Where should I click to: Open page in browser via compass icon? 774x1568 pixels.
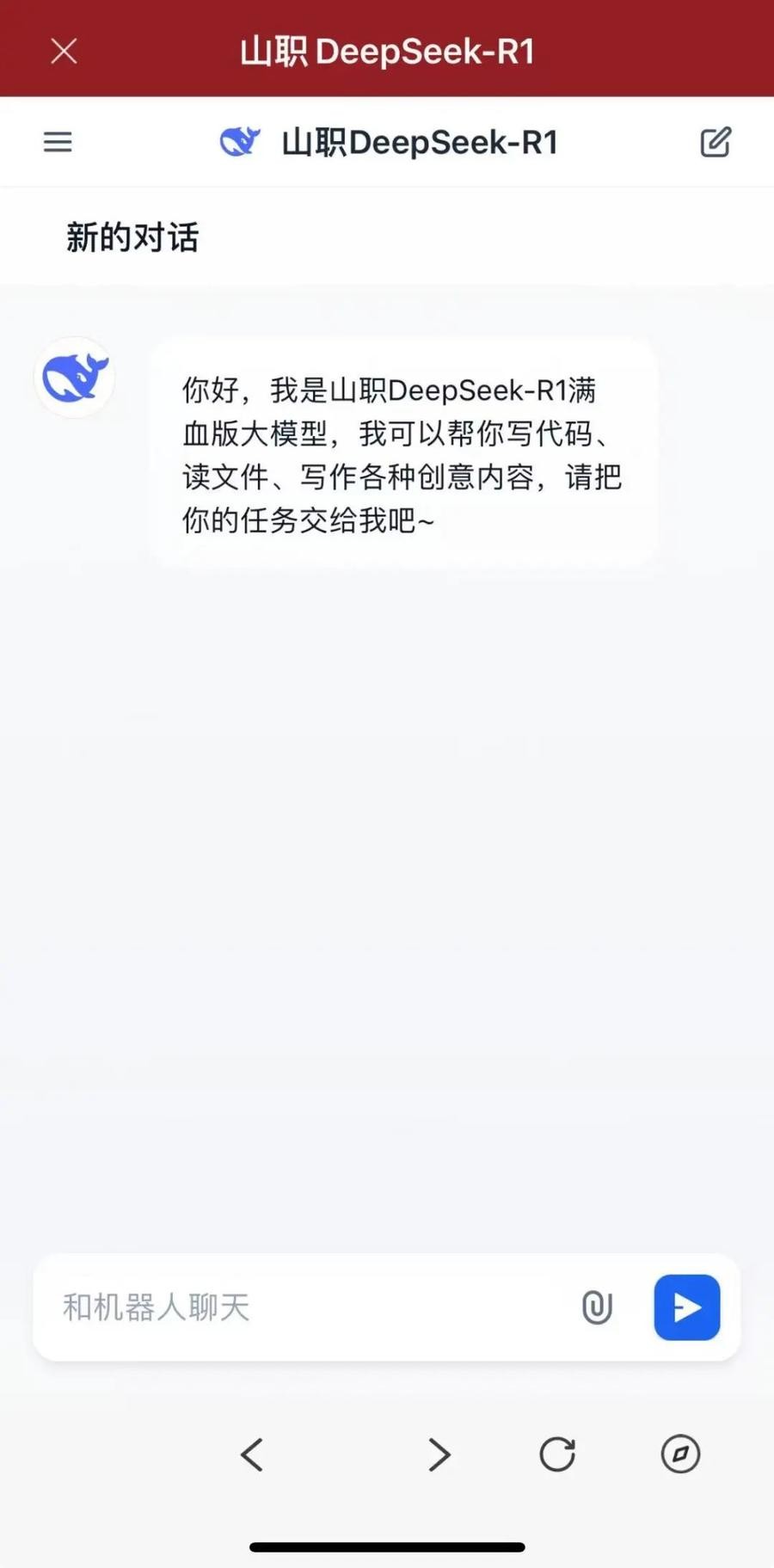[680, 1454]
